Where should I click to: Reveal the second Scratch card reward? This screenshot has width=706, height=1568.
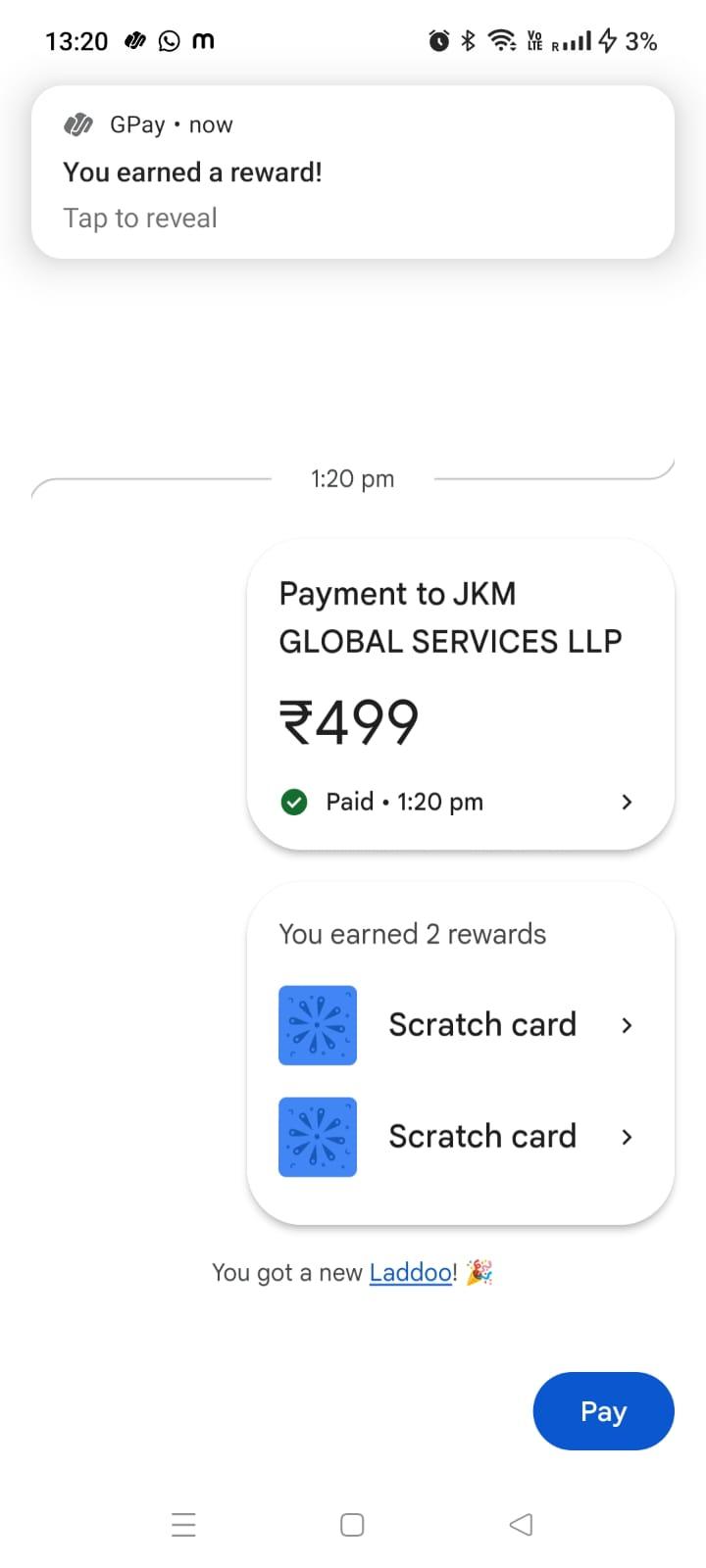pyautogui.click(x=461, y=1137)
